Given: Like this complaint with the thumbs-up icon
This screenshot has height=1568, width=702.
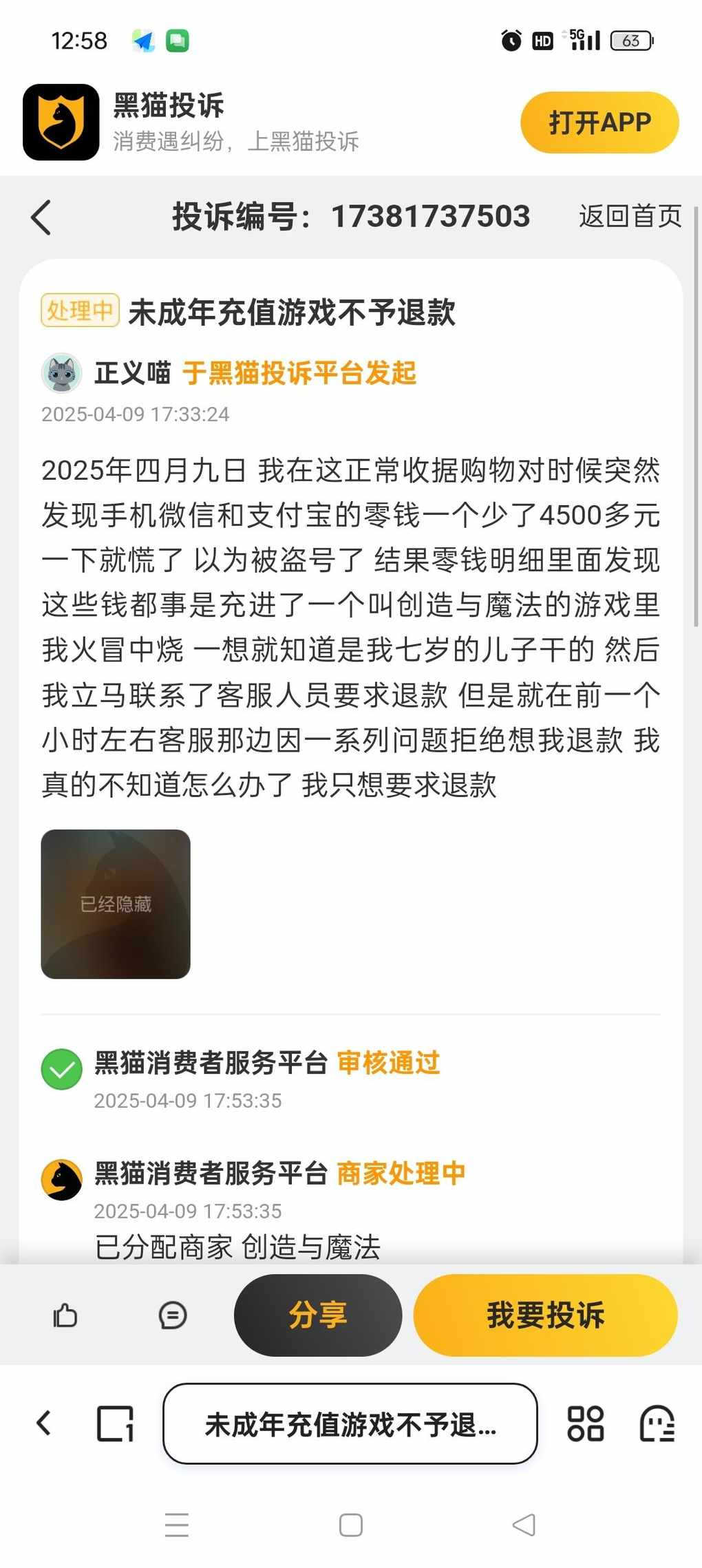Looking at the screenshot, I should [x=65, y=1315].
